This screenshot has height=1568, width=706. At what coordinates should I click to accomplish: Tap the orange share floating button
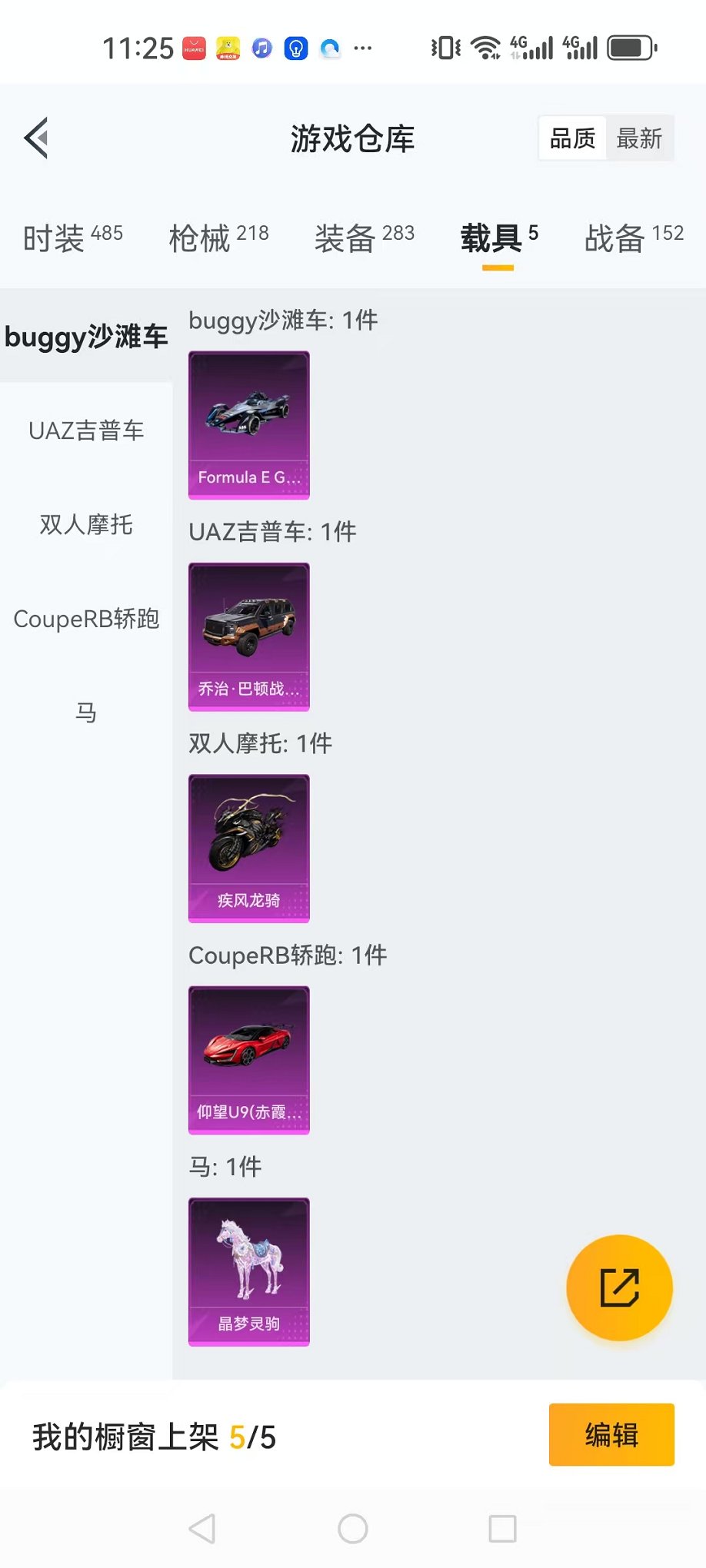pos(619,1287)
